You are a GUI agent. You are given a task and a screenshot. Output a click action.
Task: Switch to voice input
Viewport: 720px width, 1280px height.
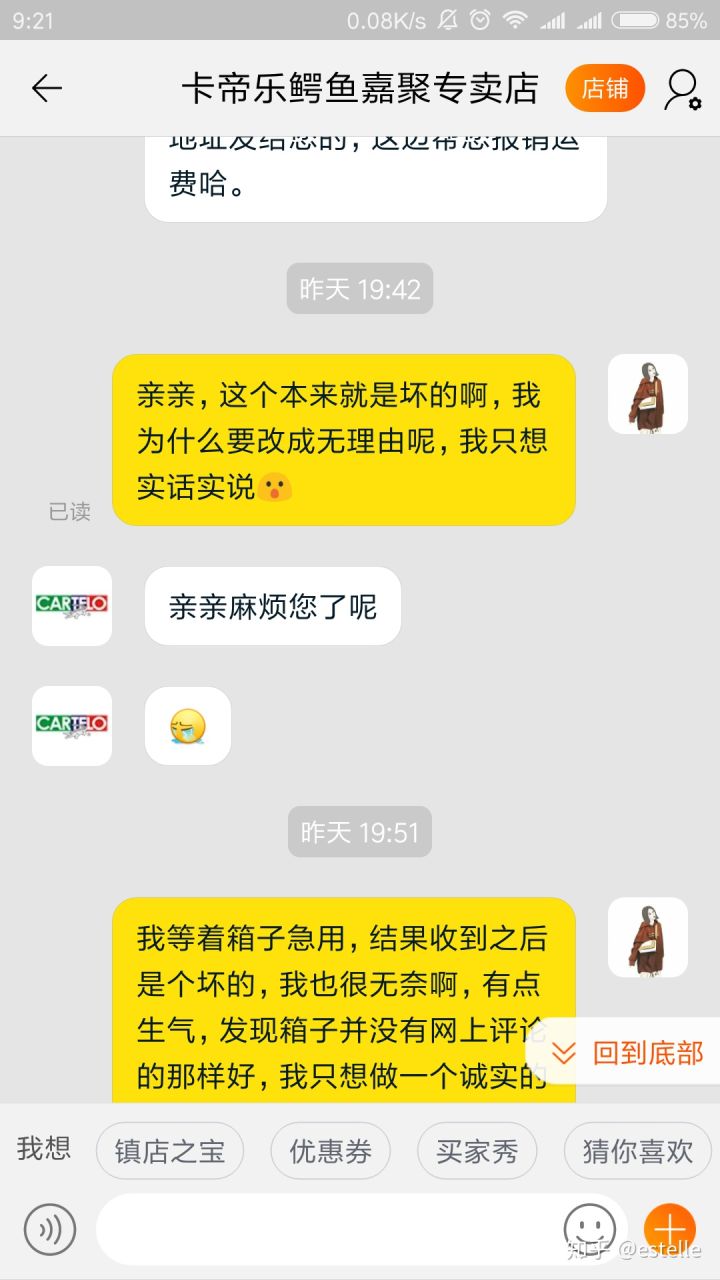50,1229
